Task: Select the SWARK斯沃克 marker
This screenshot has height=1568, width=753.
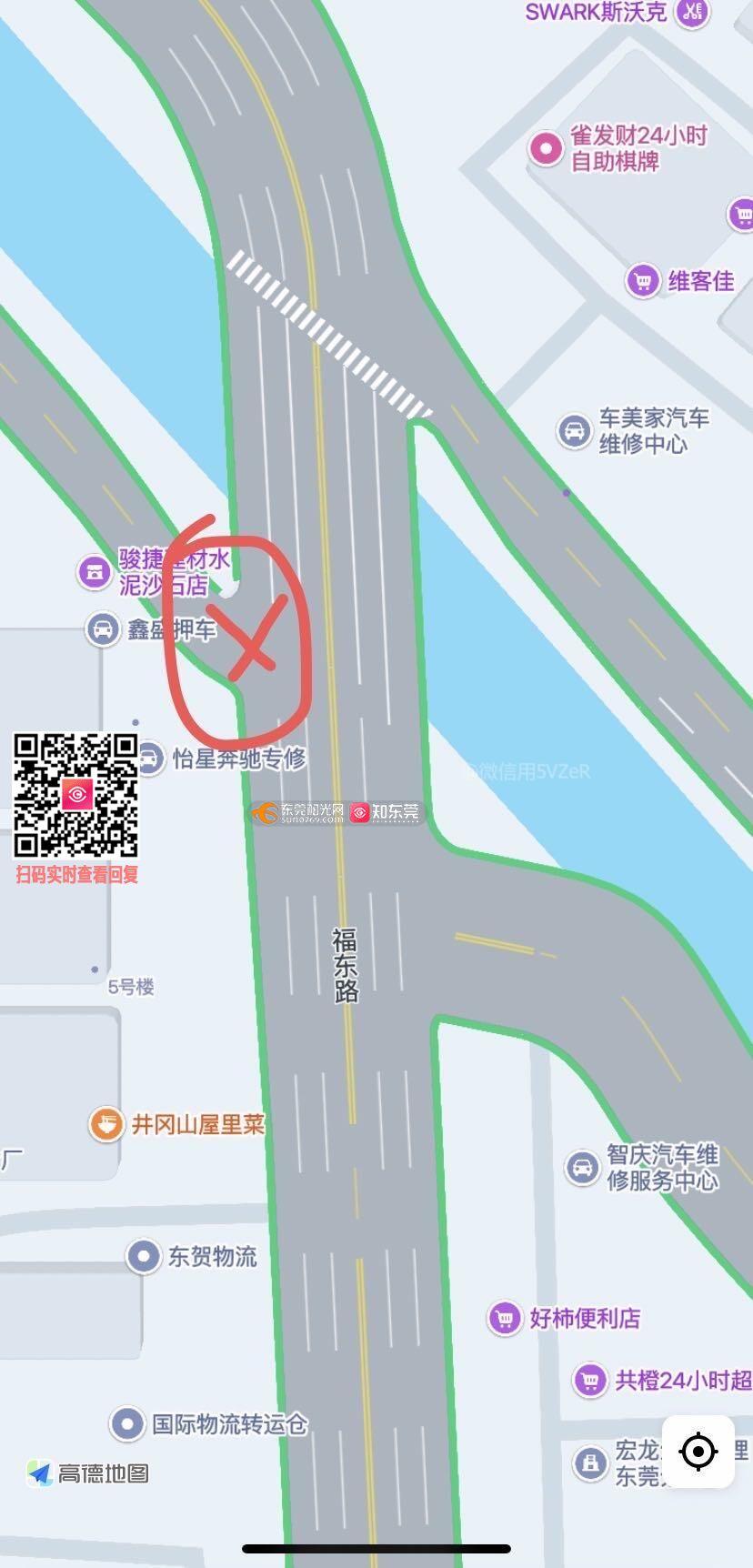Action: tap(692, 13)
